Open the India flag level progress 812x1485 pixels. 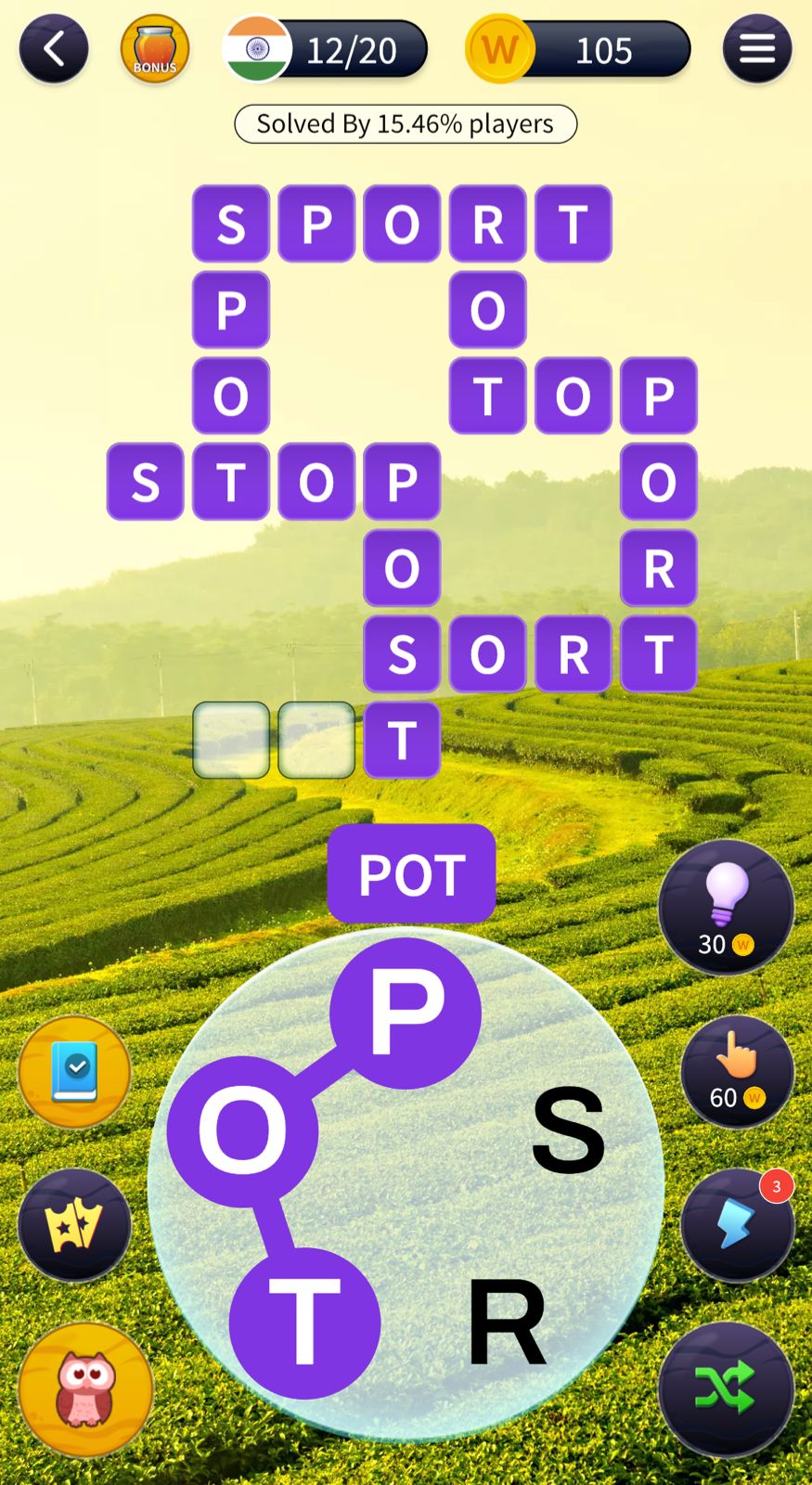coord(325,49)
